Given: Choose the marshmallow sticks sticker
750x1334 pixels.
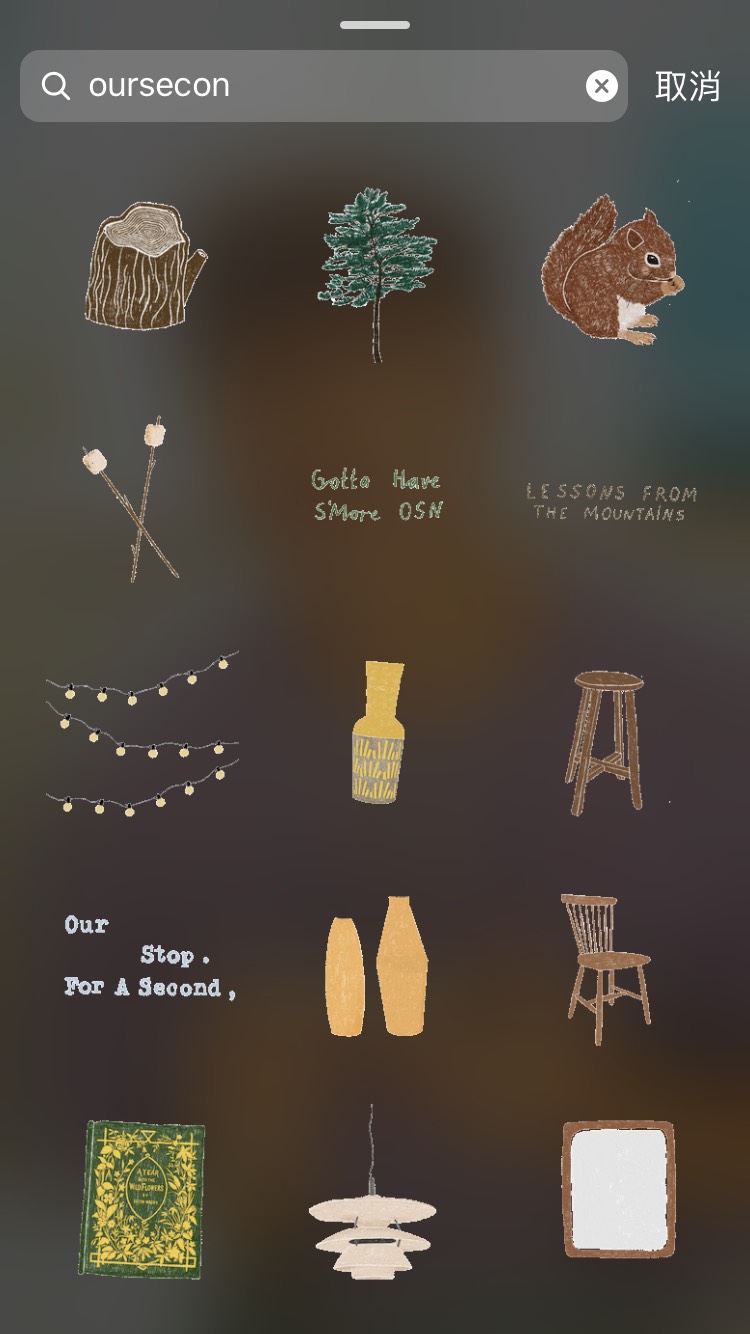Looking at the screenshot, I should 130,498.
